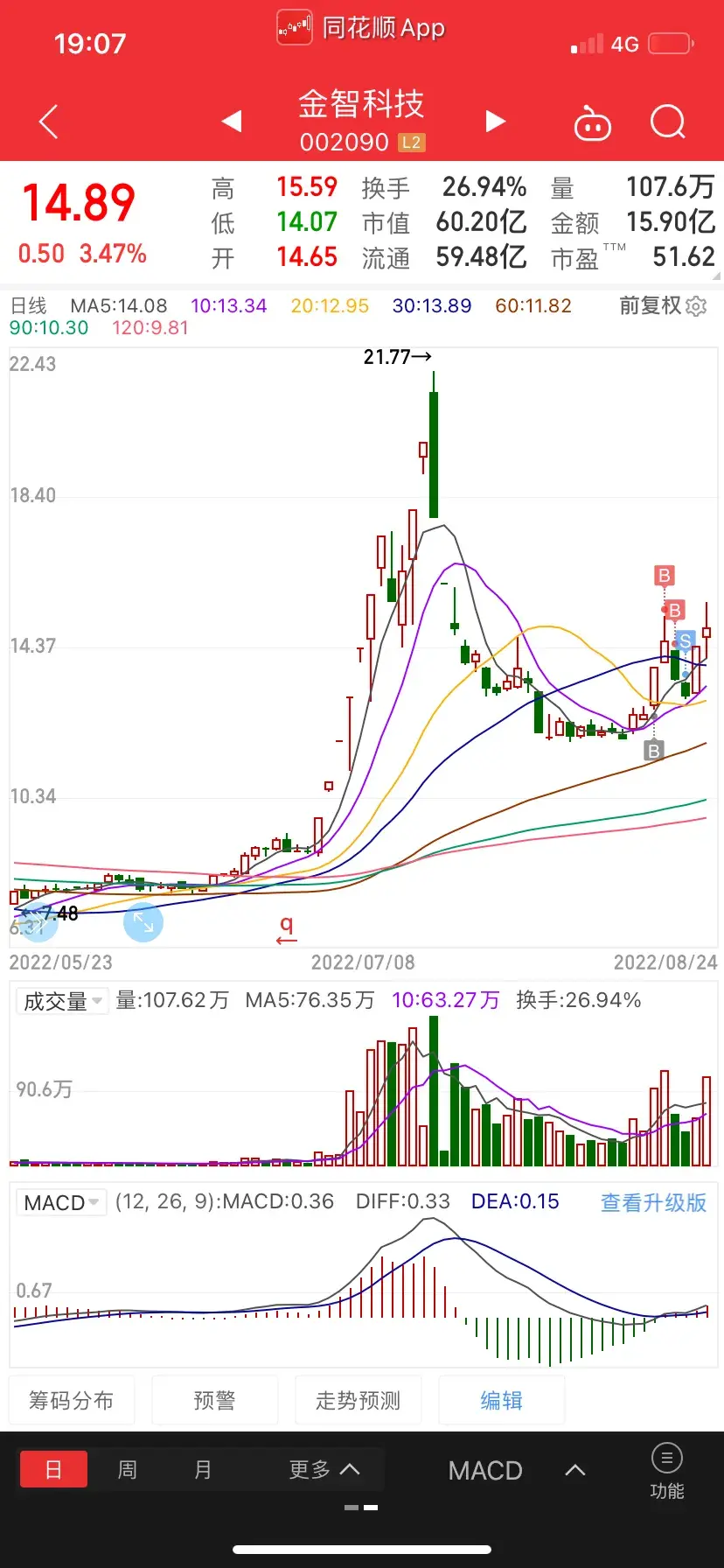Open 走势预测 trend forecast
Screen dimensions: 724x1568
coord(359,1401)
